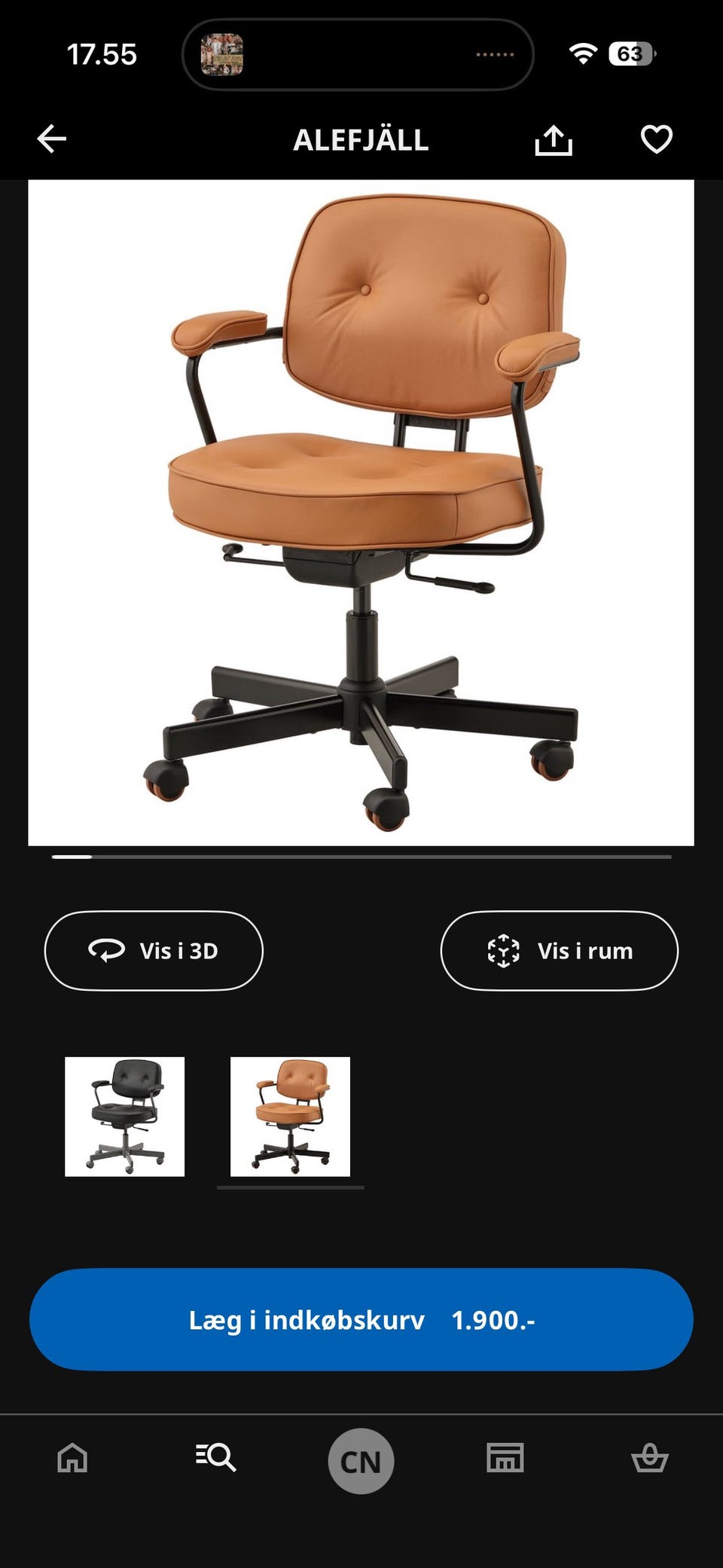Screen dimensions: 723x1568
Task: Open the CN profile tab
Action: coord(361,1461)
